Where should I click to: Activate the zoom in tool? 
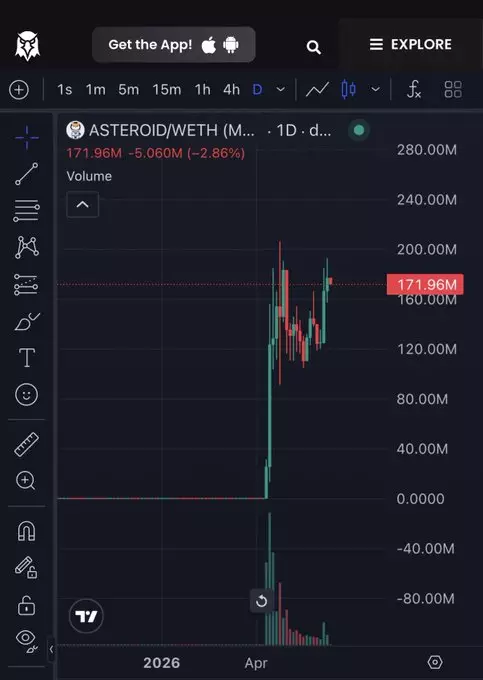tap(26, 481)
